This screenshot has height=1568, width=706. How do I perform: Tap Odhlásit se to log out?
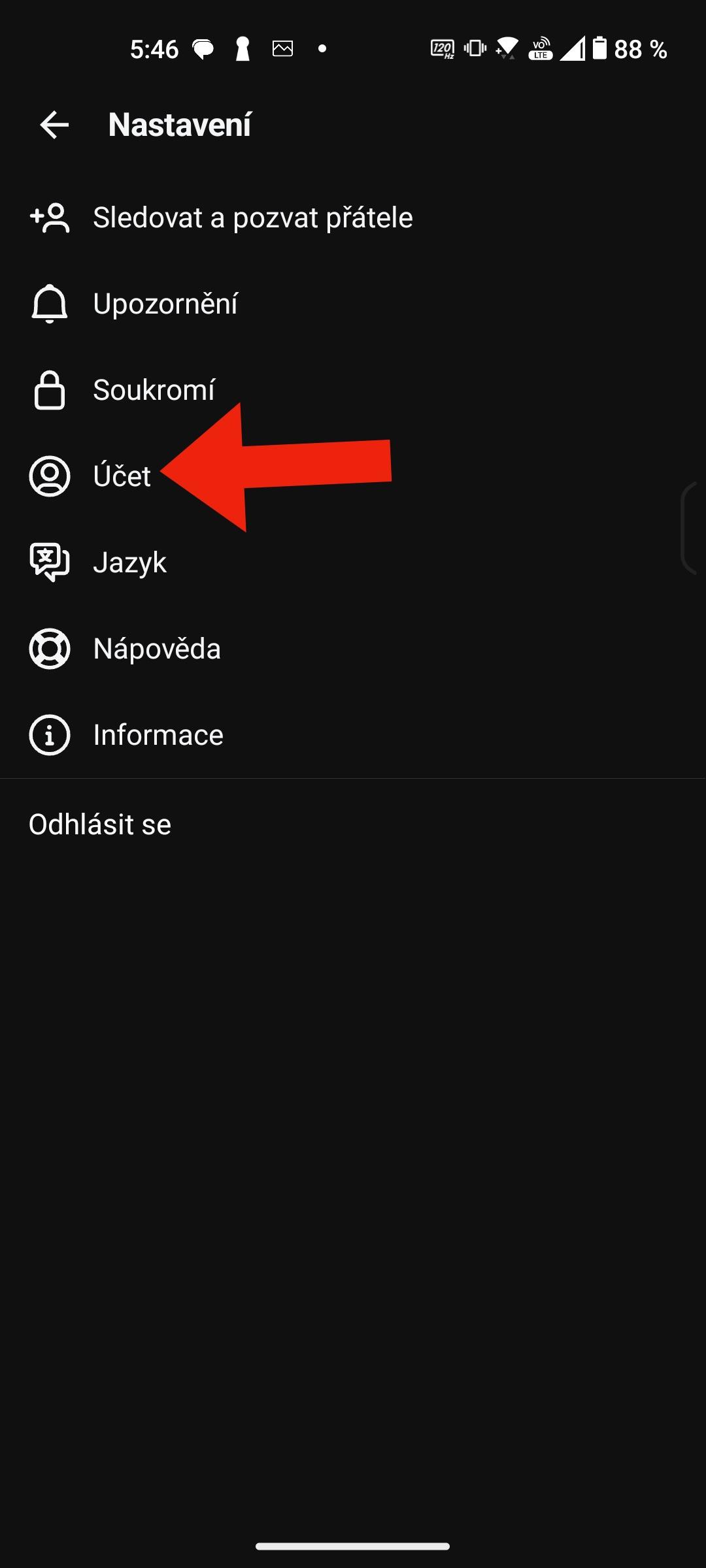353,825
